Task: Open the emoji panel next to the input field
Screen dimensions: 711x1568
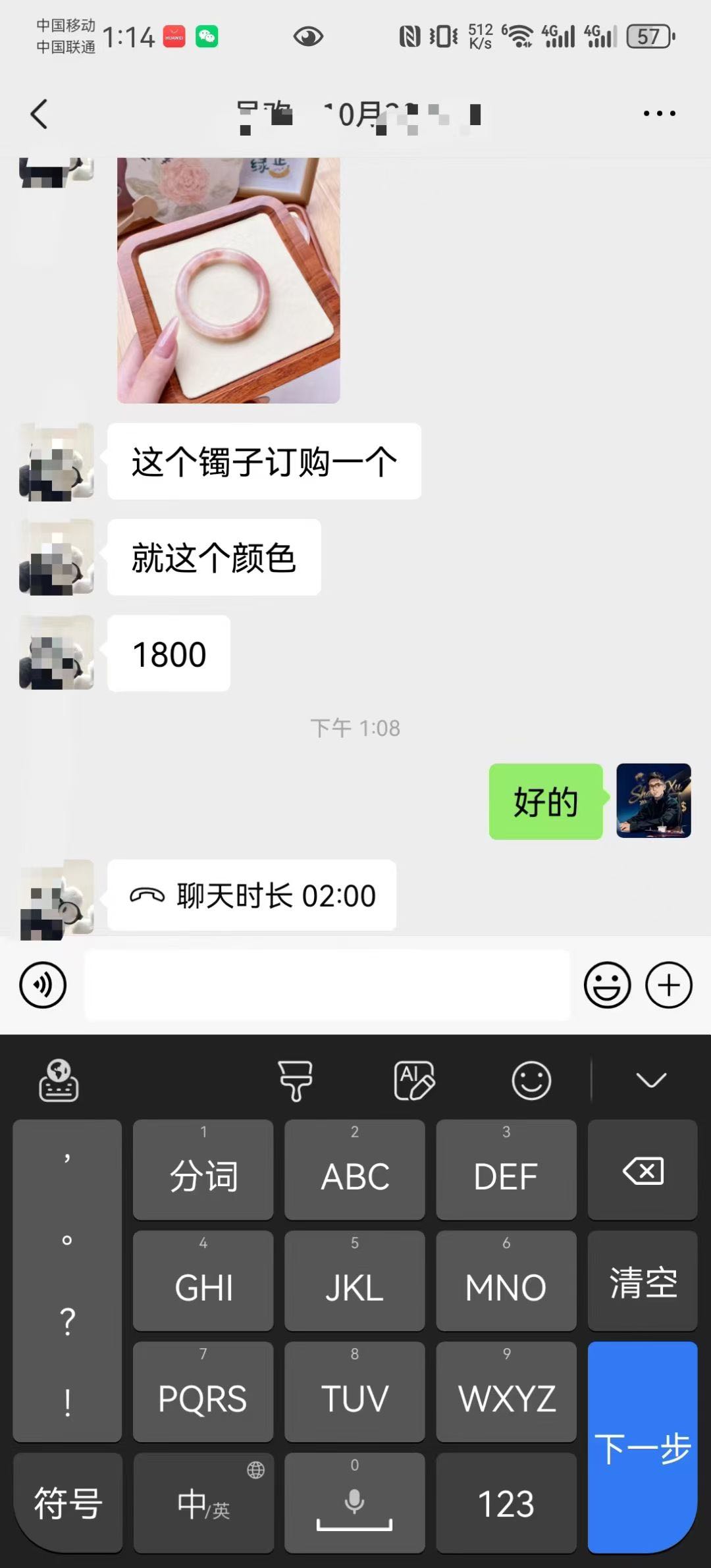Action: point(607,983)
